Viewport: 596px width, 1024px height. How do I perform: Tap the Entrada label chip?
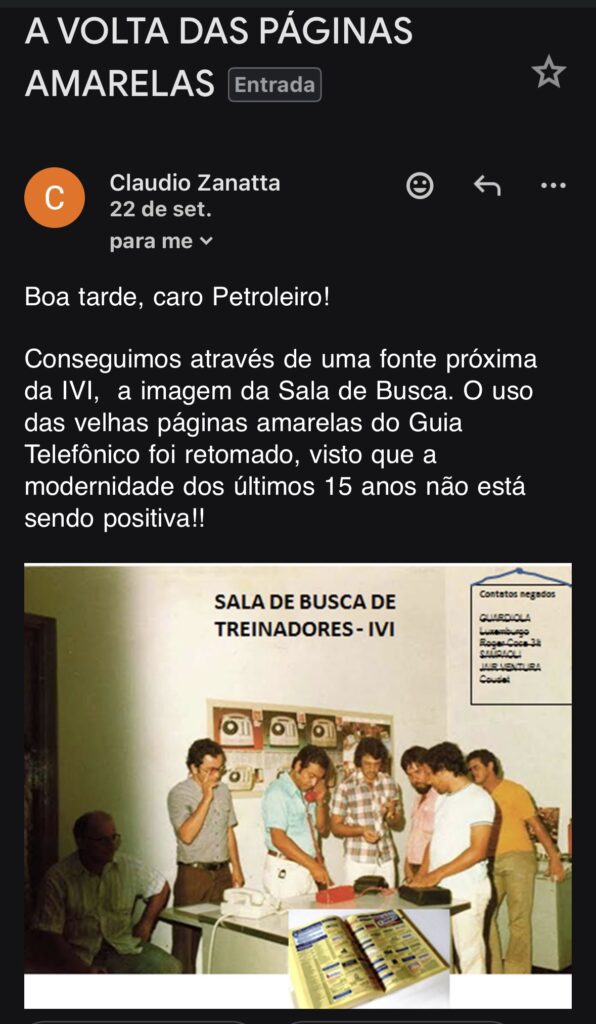pyautogui.click(x=275, y=85)
